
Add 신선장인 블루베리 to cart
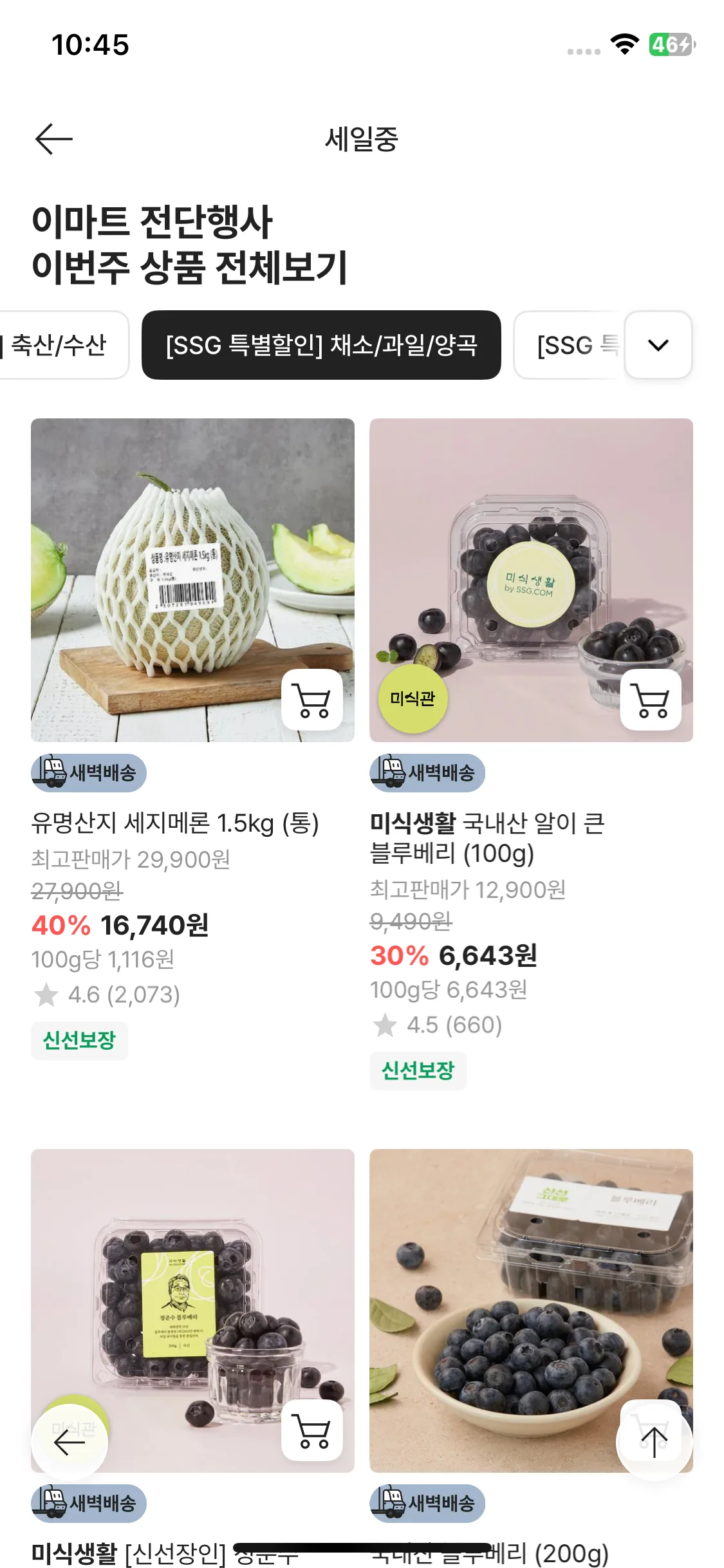pyautogui.click(x=312, y=1430)
